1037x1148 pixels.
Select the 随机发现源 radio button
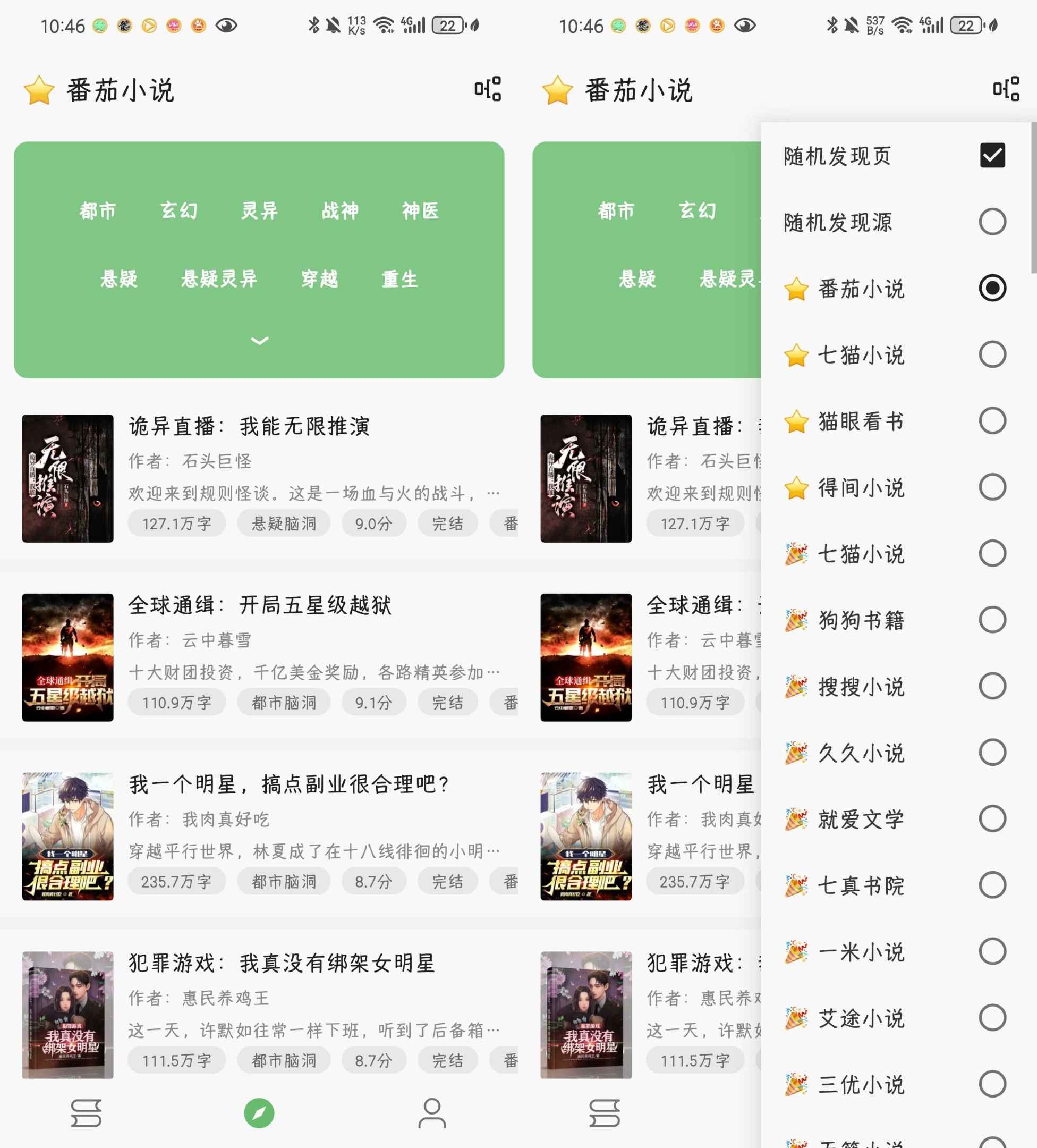tap(992, 222)
